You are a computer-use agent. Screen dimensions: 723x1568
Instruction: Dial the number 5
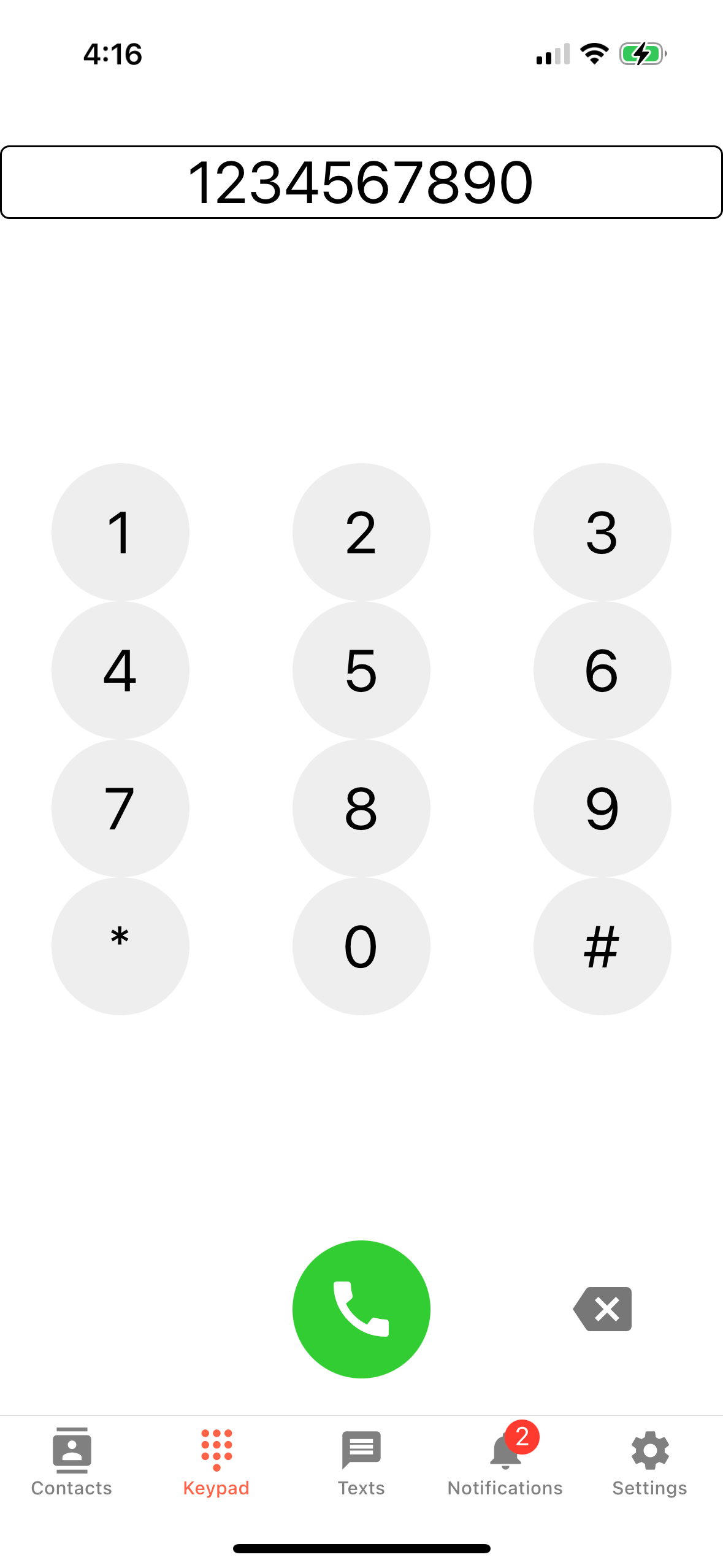click(x=361, y=670)
